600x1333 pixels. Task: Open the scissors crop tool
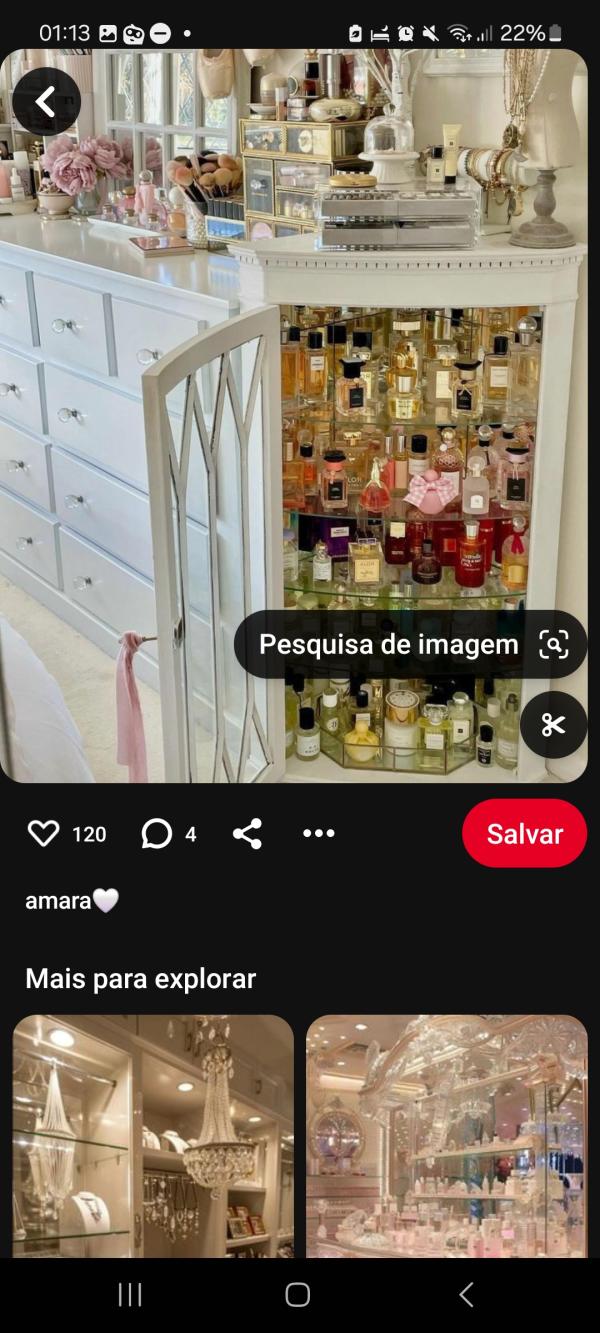[x=553, y=725]
